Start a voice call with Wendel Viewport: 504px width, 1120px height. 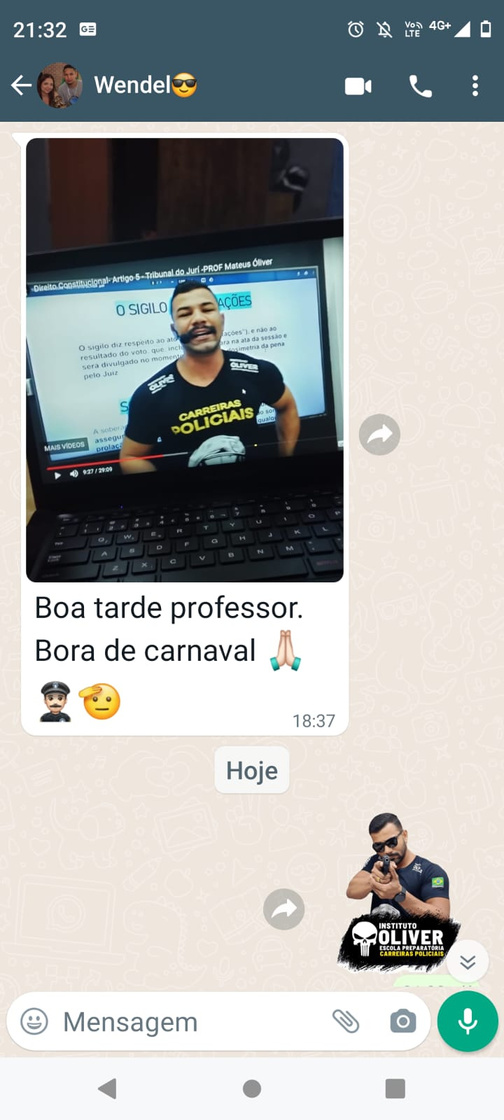(420, 86)
